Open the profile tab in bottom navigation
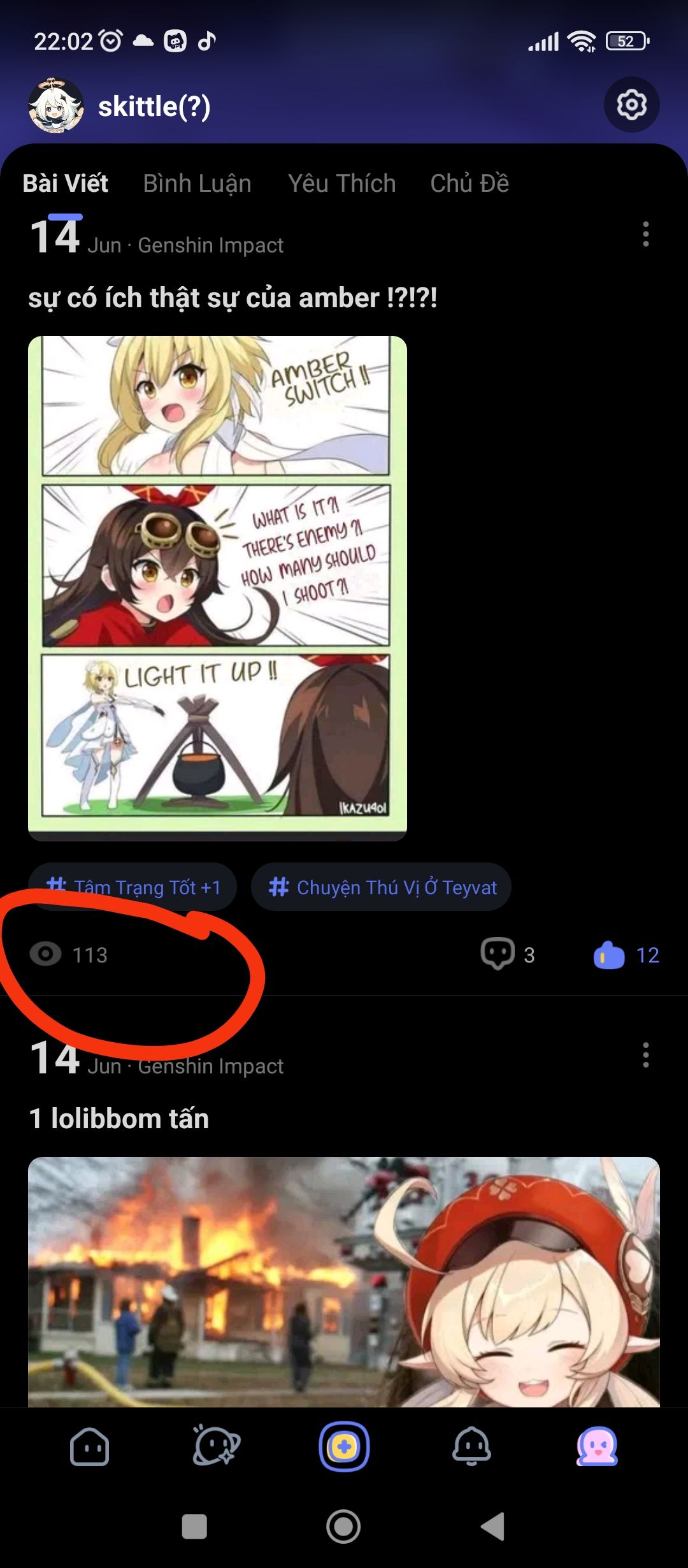Viewport: 688px width, 1568px height. point(597,1447)
